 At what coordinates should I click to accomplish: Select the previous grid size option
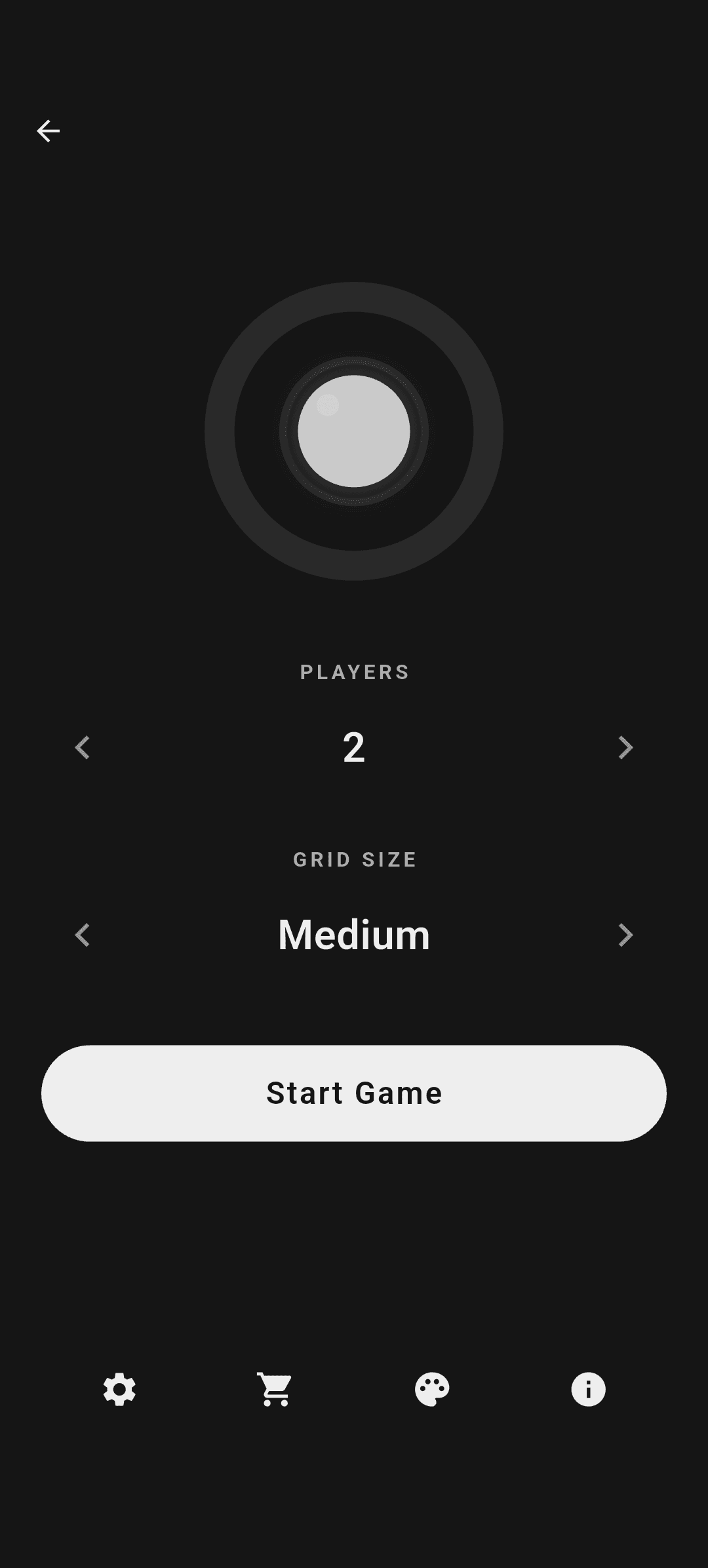(x=83, y=935)
